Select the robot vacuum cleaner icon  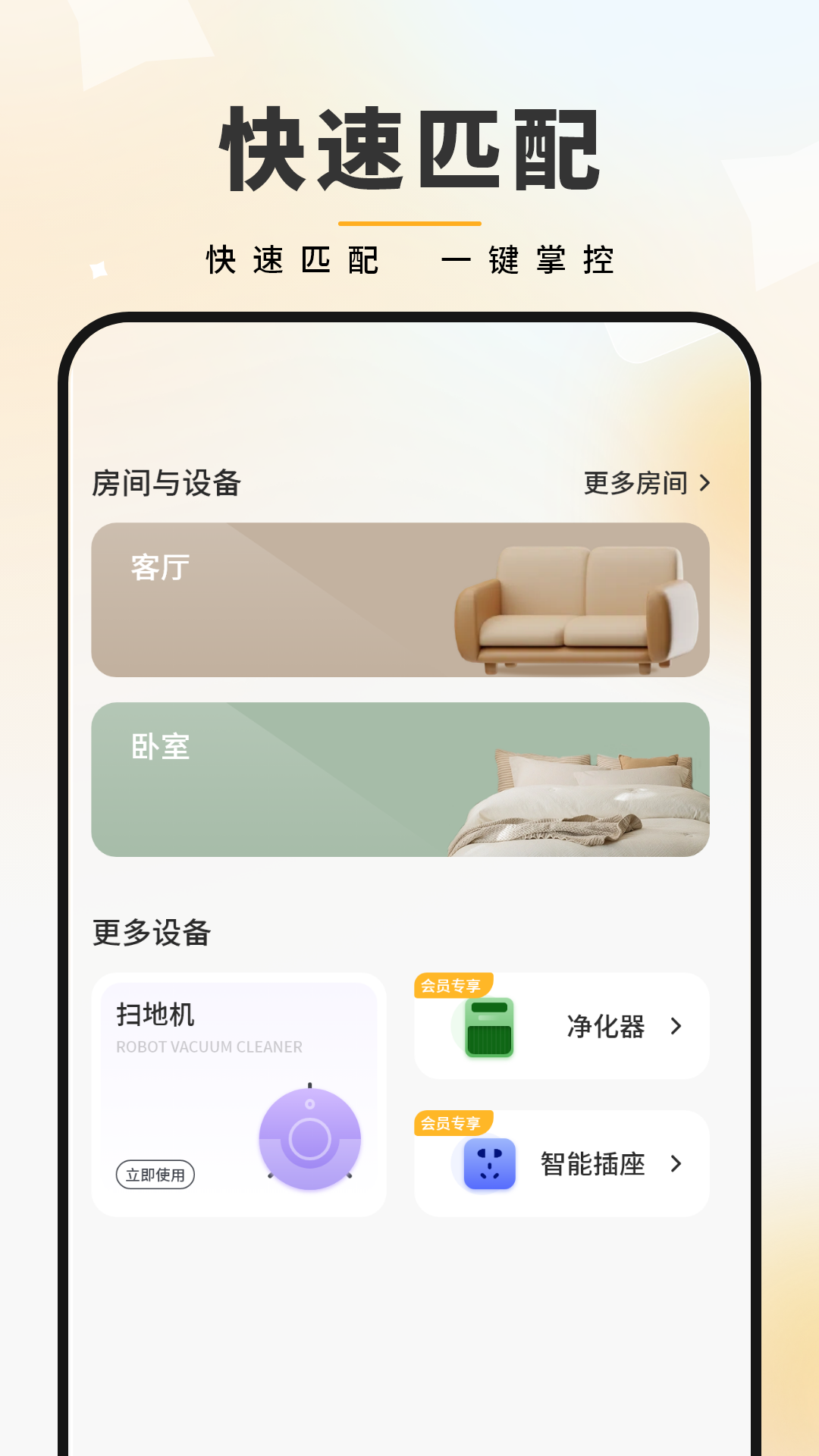309,1137
